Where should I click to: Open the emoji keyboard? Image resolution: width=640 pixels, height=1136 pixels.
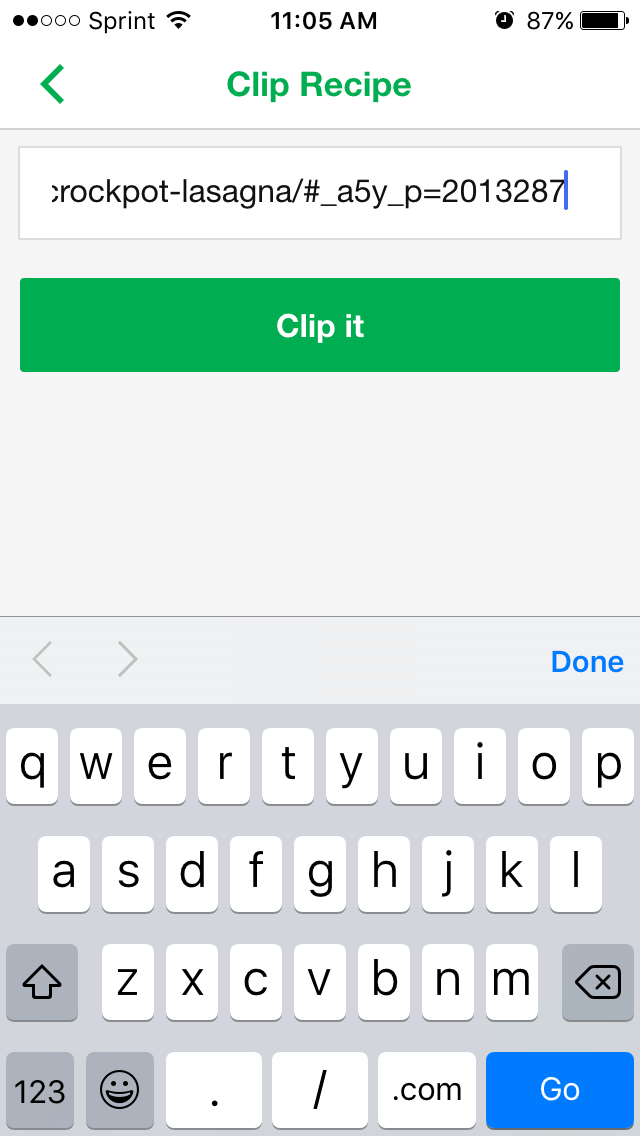120,1090
